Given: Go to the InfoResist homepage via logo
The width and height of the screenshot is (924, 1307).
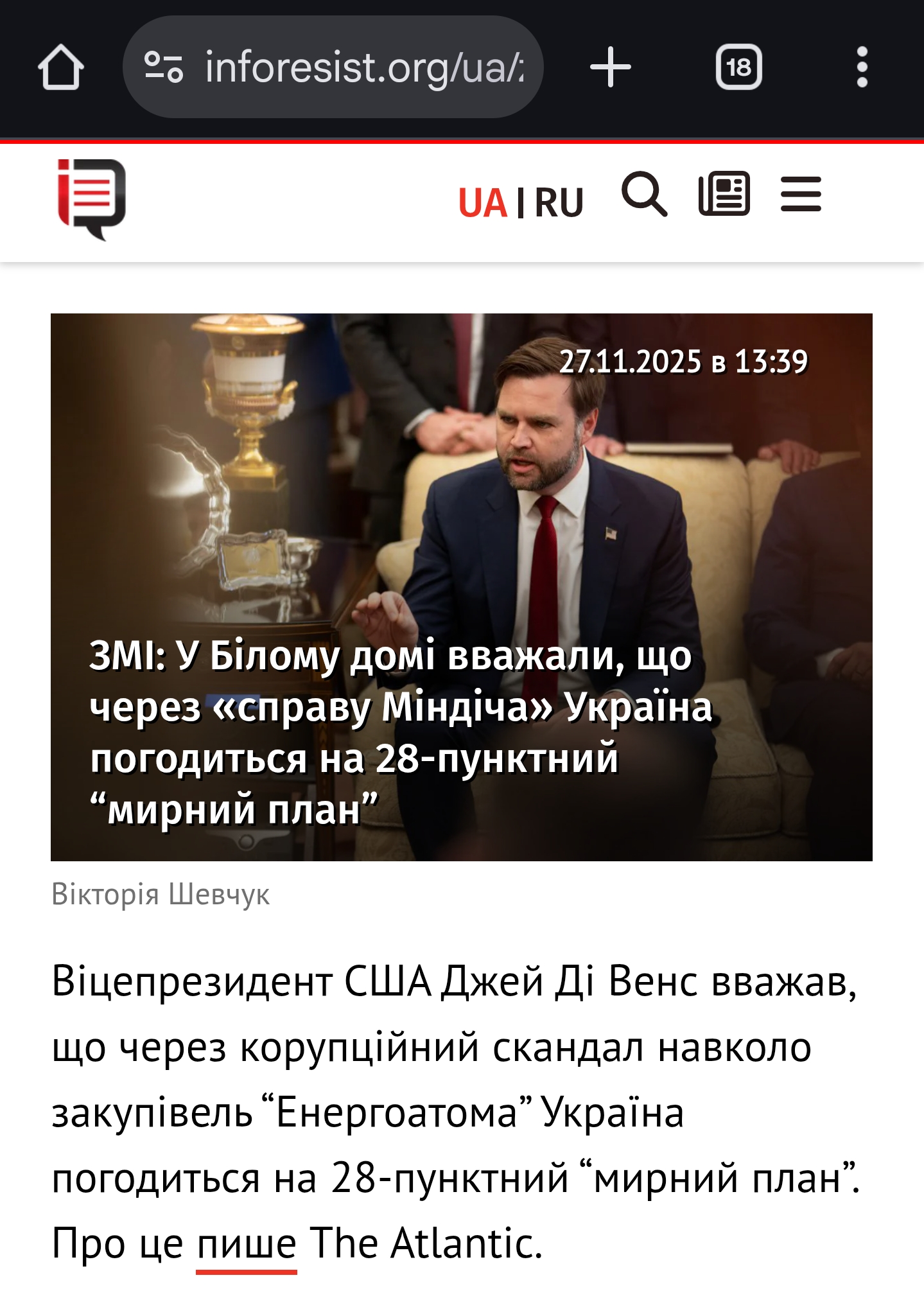Looking at the screenshot, I should coord(92,199).
